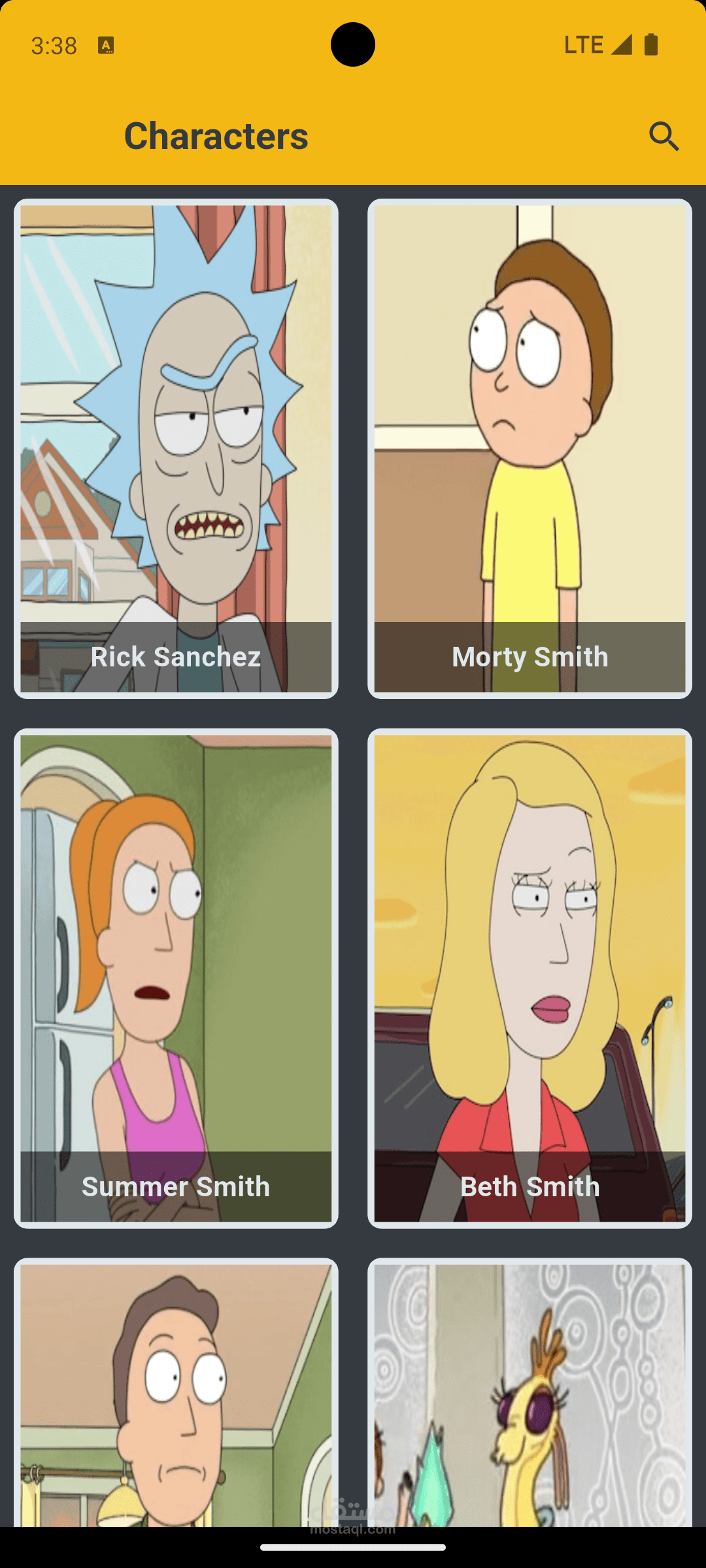Tap the battery icon in the status bar
Screen dimensions: 706x1568
[x=652, y=44]
